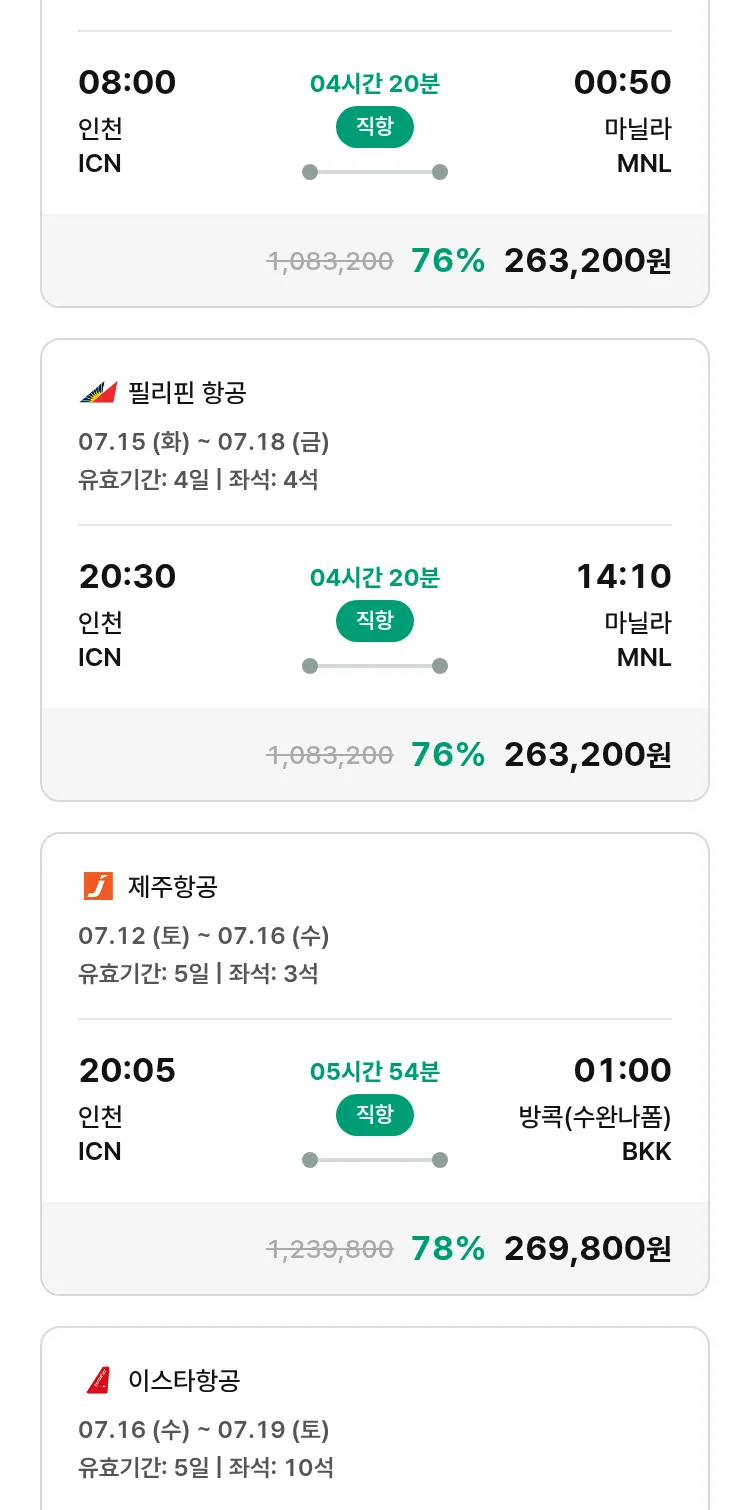
Task: Open the Philippine Airlines 20:30 flight card
Action: (x=375, y=570)
